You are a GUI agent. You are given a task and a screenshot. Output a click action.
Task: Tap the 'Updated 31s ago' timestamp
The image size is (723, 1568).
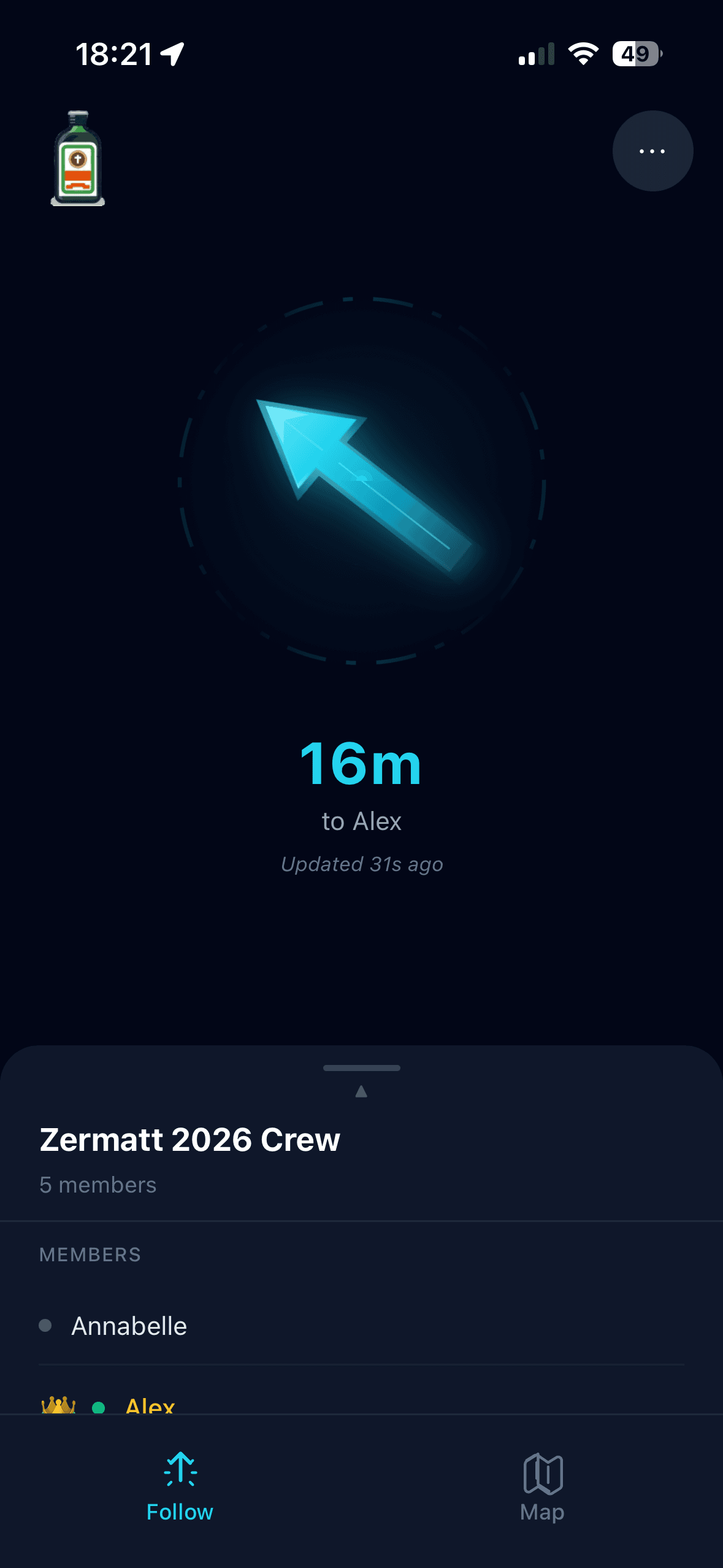[x=362, y=864]
